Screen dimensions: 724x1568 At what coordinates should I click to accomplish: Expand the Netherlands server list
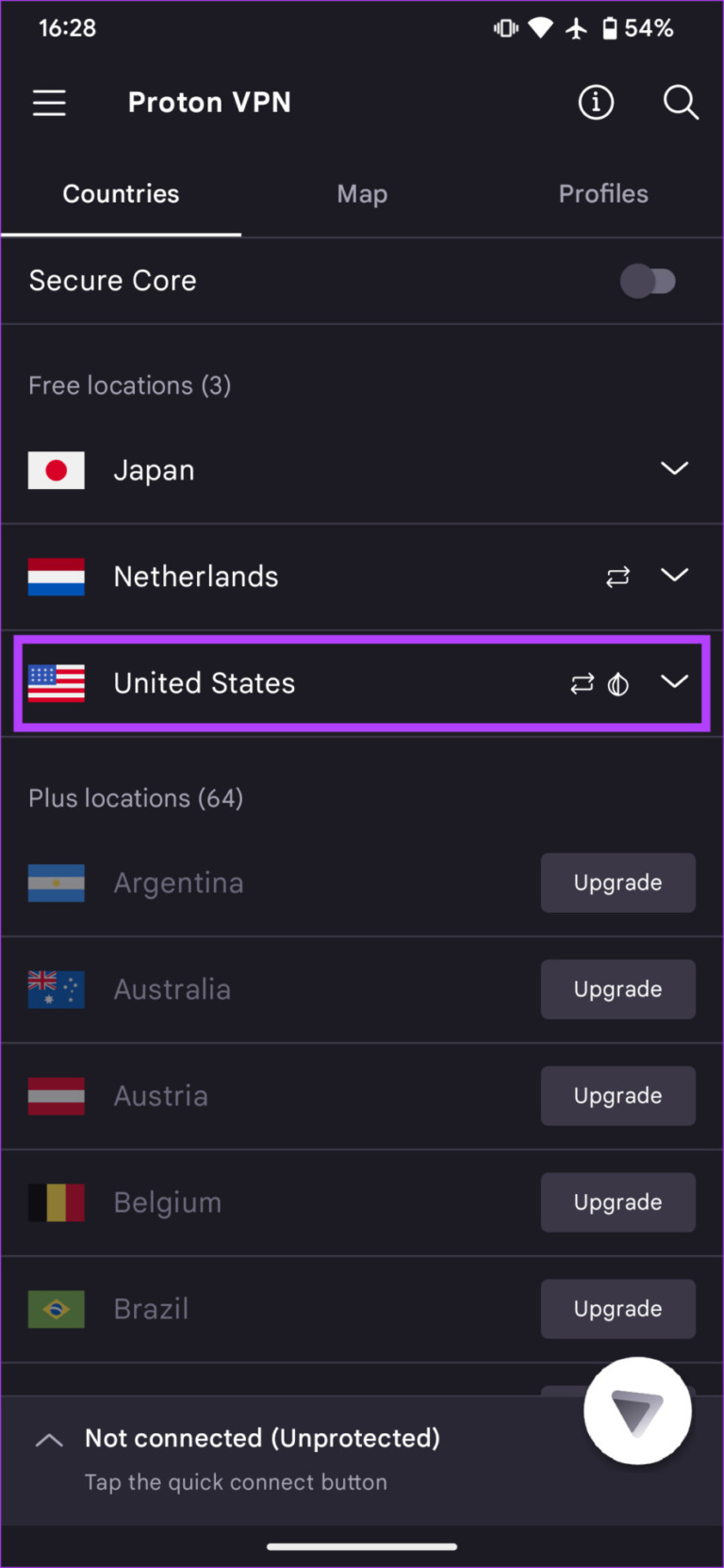coord(675,575)
